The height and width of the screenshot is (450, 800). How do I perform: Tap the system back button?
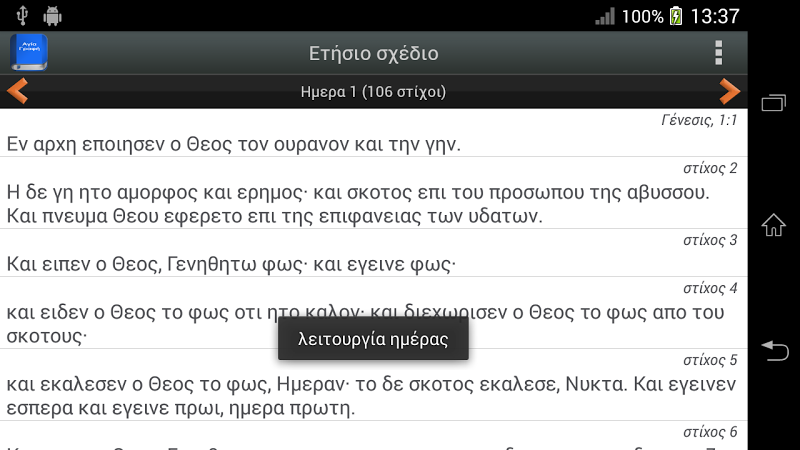coord(774,349)
